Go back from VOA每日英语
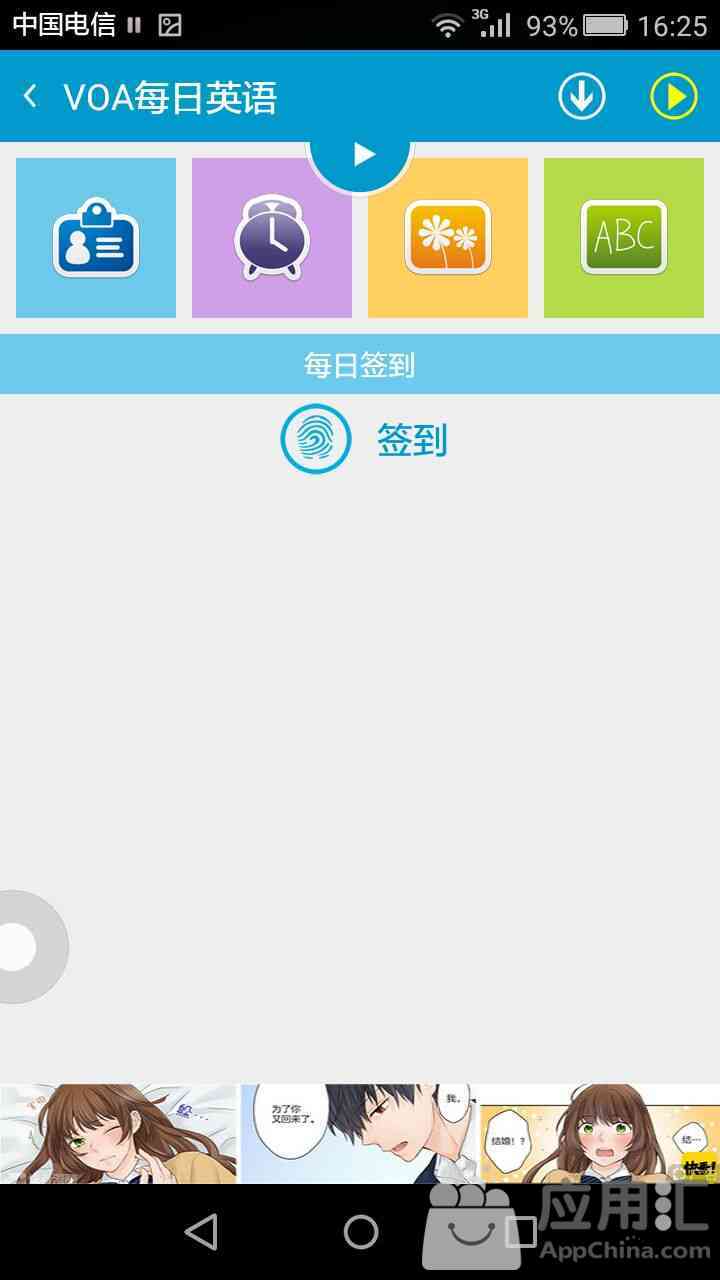The width and height of the screenshot is (720, 1280). (x=31, y=97)
